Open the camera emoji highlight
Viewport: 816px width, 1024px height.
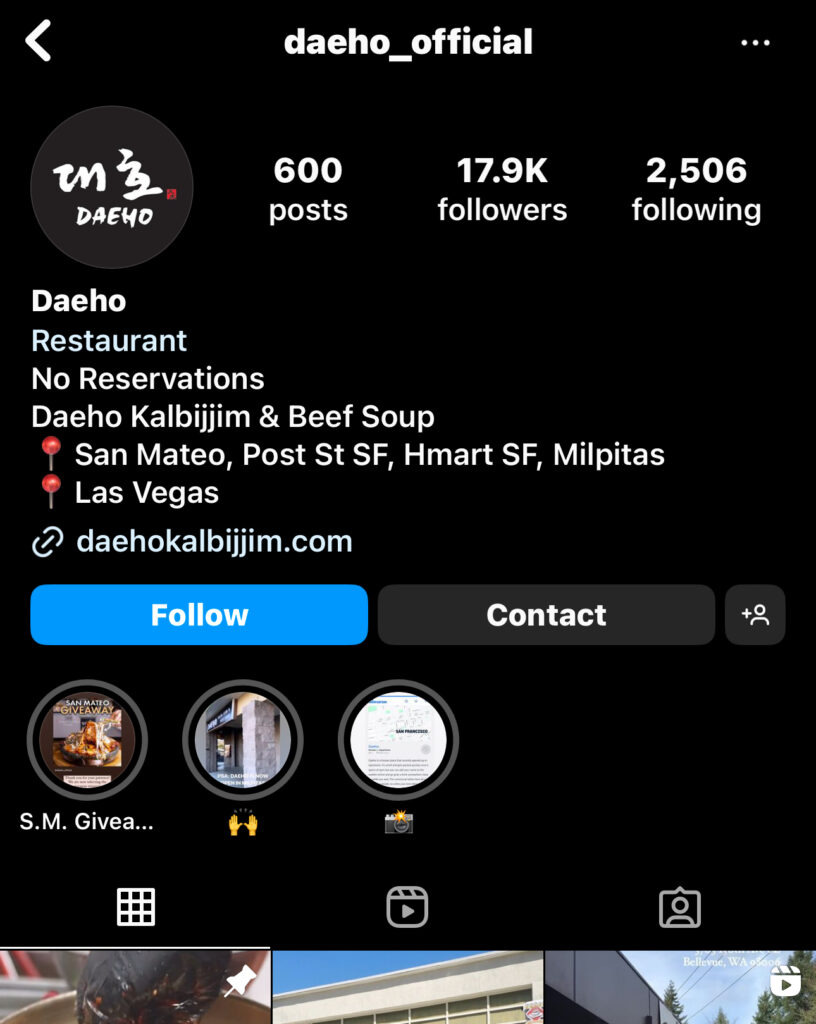click(x=398, y=740)
